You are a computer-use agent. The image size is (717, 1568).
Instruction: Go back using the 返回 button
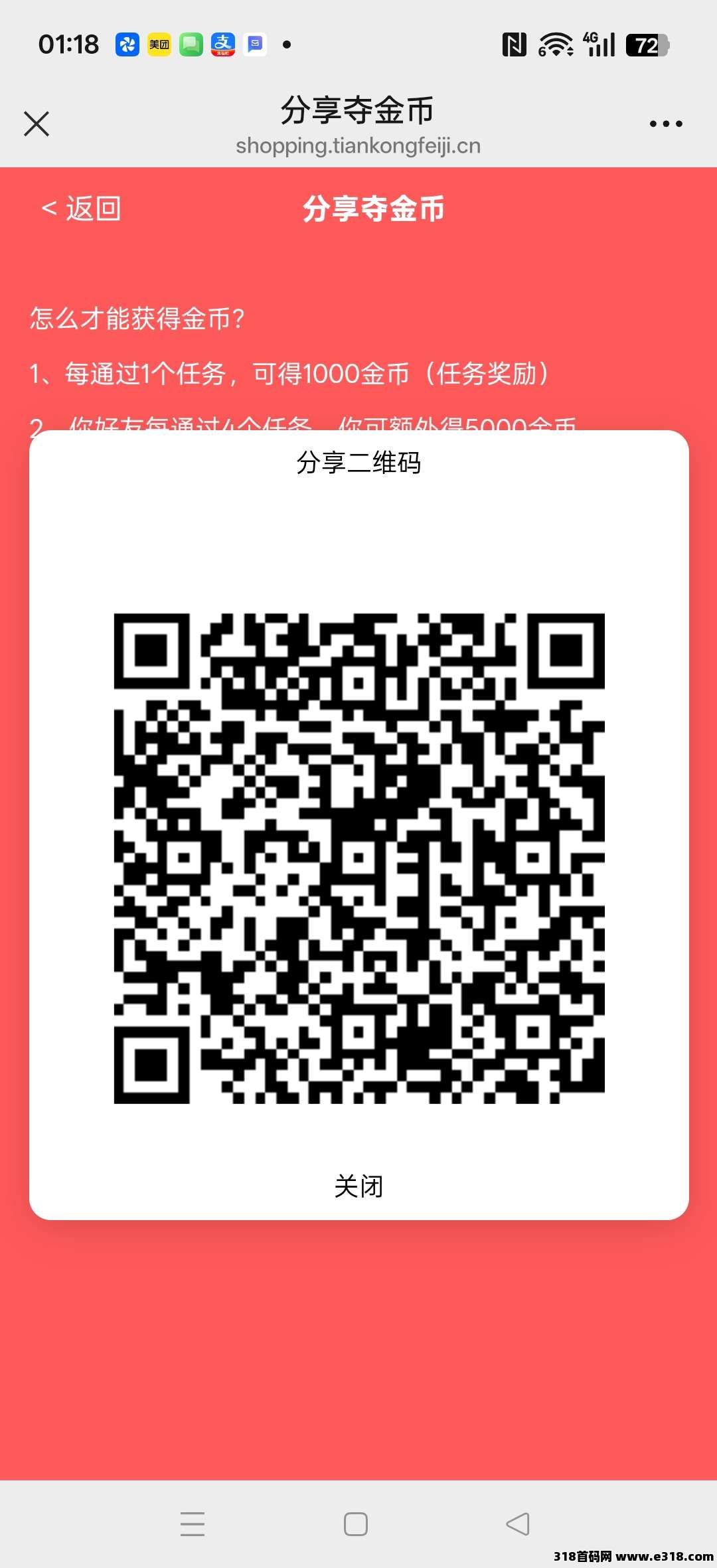(81, 208)
